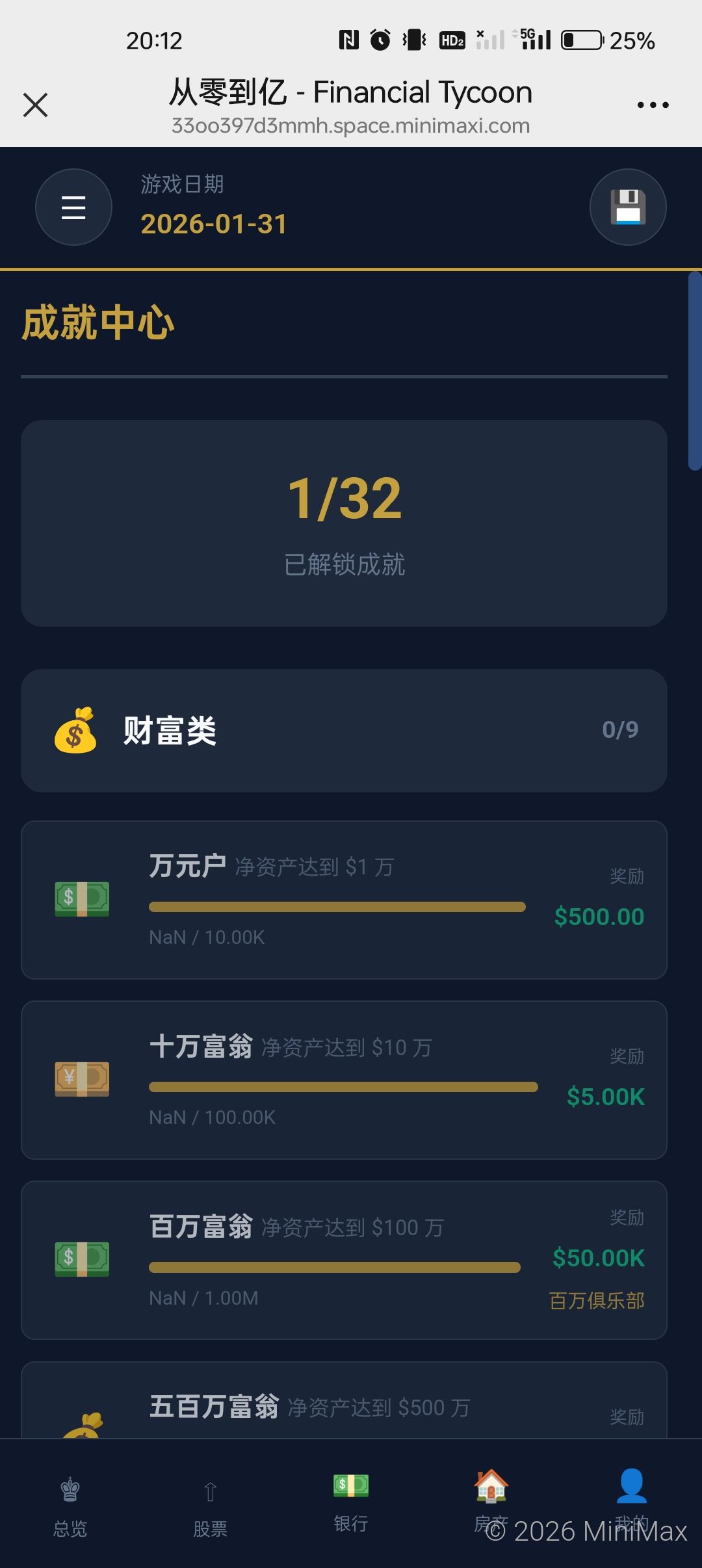The height and width of the screenshot is (1568, 702).
Task: Click the 财富类 money bag icon
Action: (x=76, y=730)
